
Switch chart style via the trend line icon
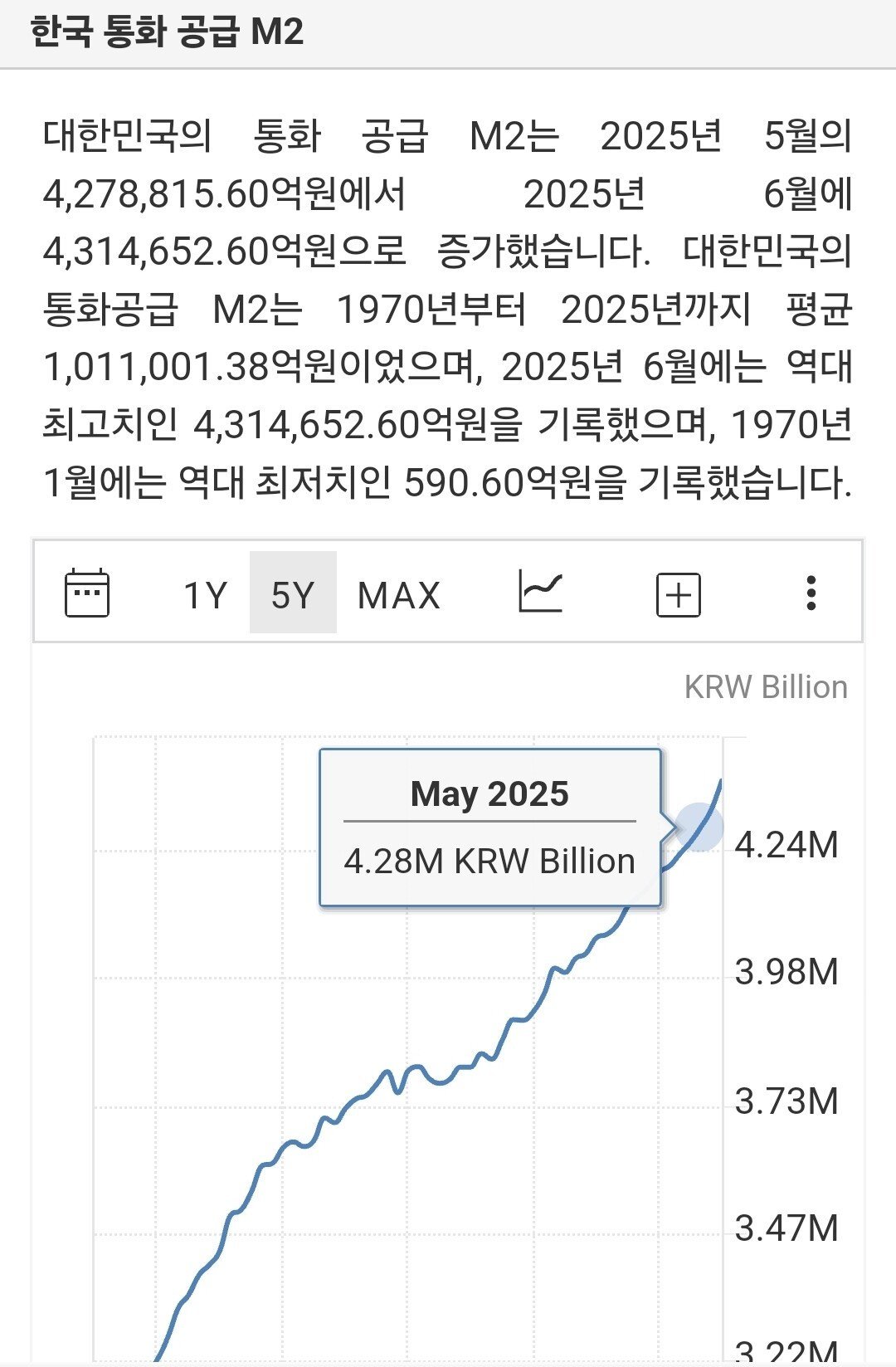[540, 593]
